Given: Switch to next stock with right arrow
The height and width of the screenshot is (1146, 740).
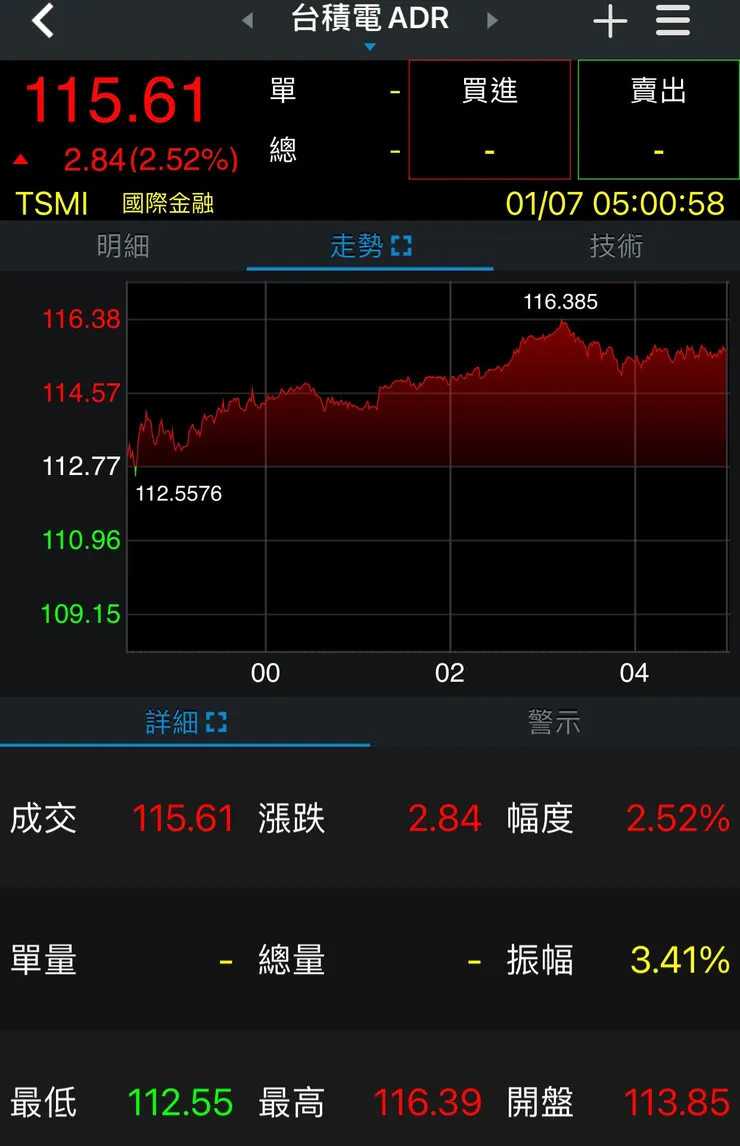Looking at the screenshot, I should pos(492,19).
